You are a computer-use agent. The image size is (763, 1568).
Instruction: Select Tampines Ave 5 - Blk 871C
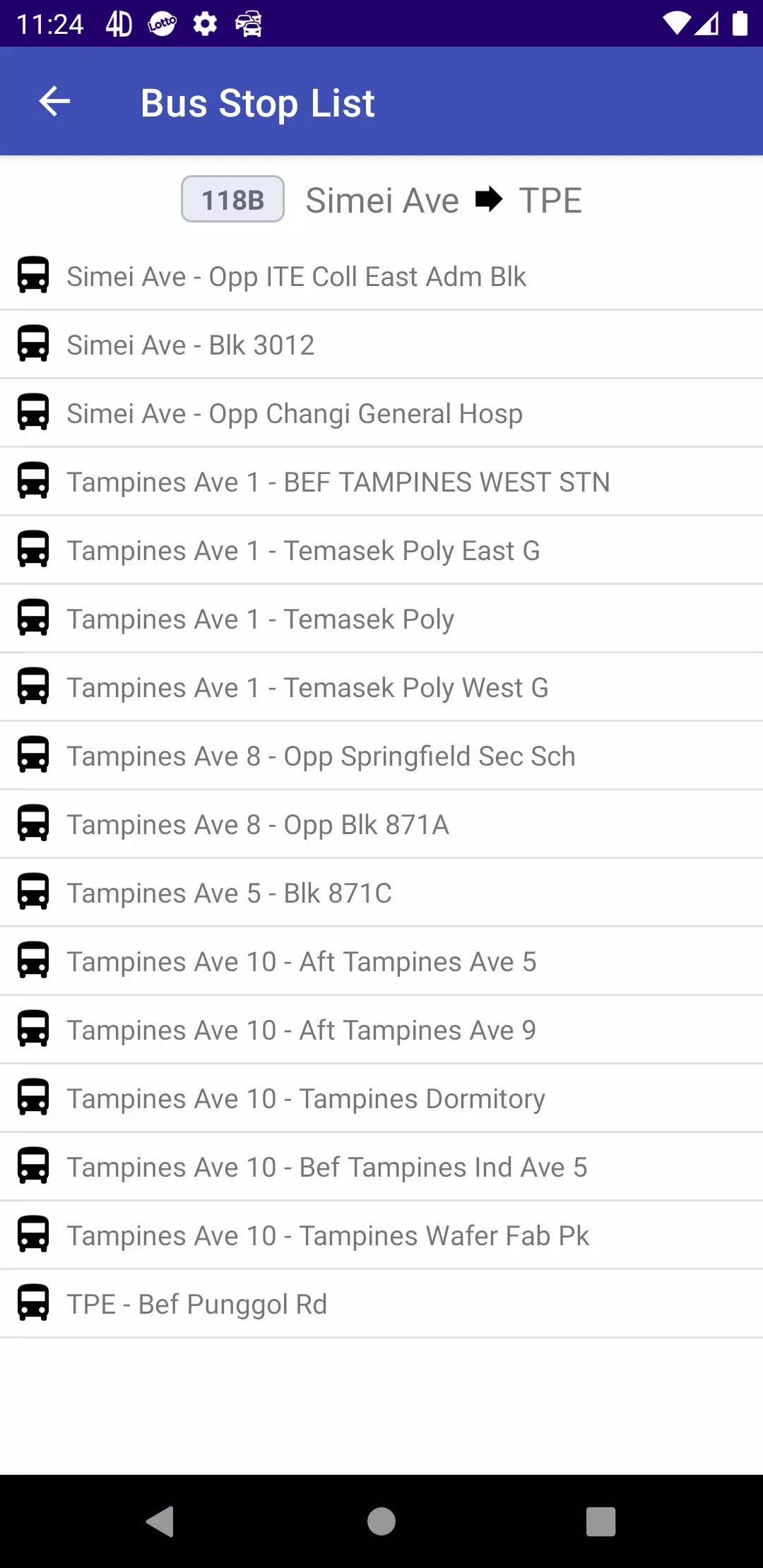(381, 893)
